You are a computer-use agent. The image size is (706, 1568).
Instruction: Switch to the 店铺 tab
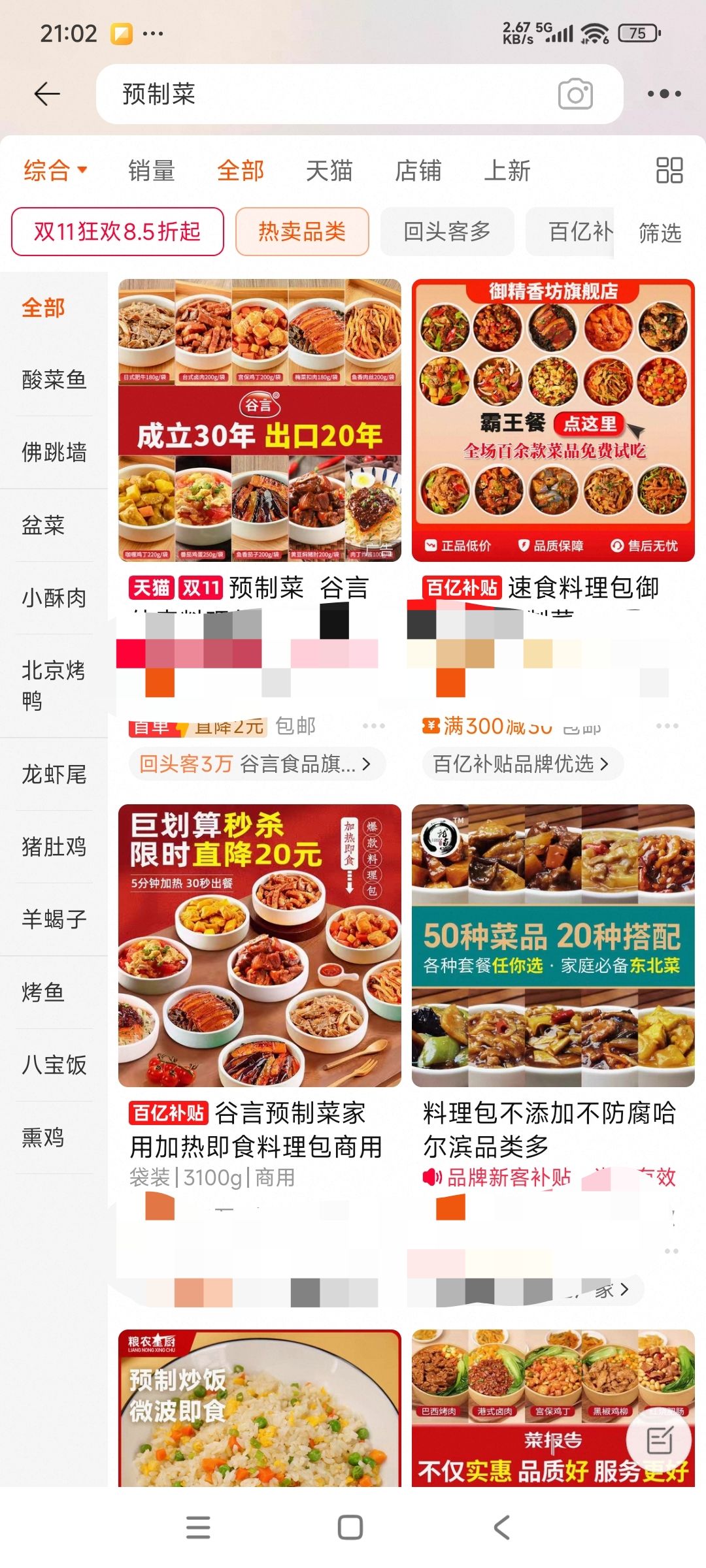pyautogui.click(x=418, y=171)
